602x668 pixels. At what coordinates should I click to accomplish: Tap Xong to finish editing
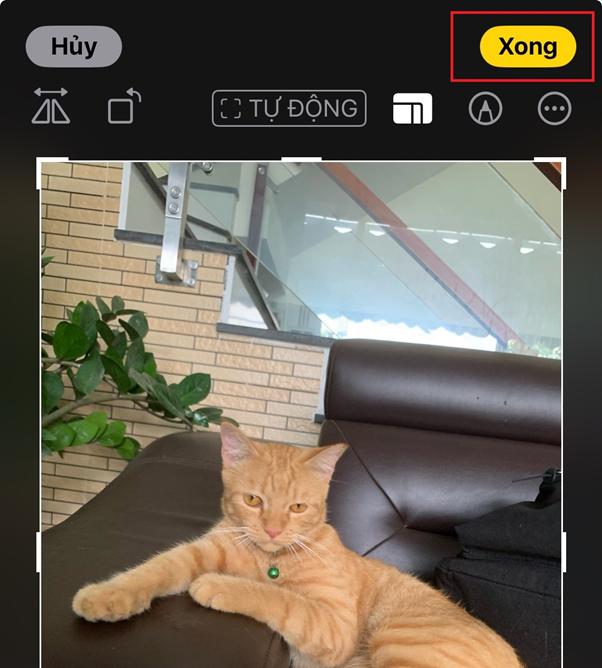(x=527, y=46)
